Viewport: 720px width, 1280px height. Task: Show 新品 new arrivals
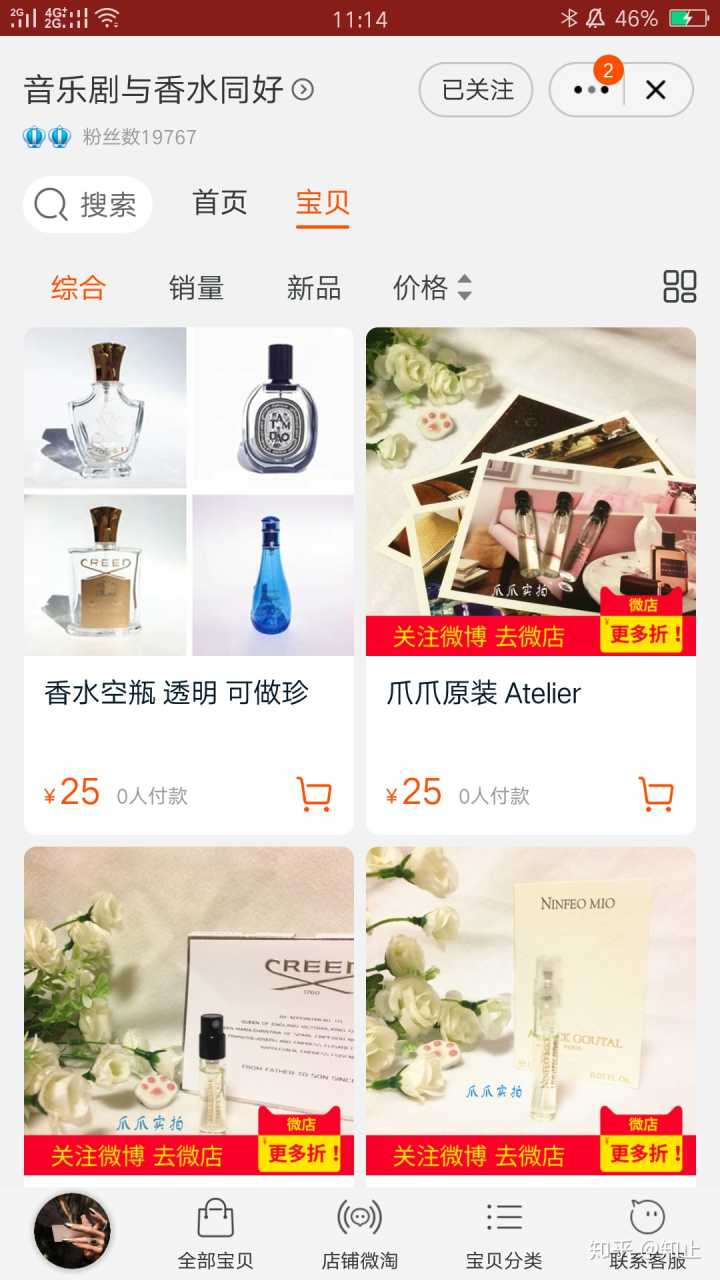point(313,289)
